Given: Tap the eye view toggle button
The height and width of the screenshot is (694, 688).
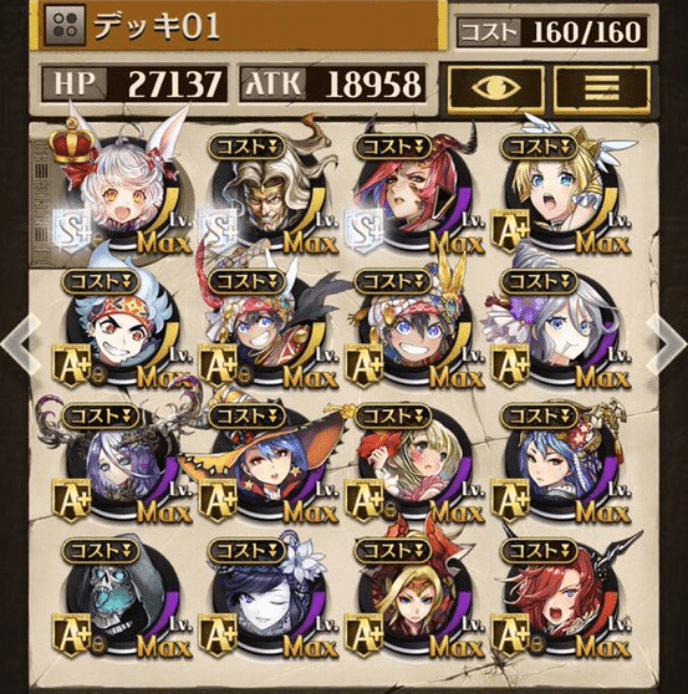Looking at the screenshot, I should [x=496, y=89].
